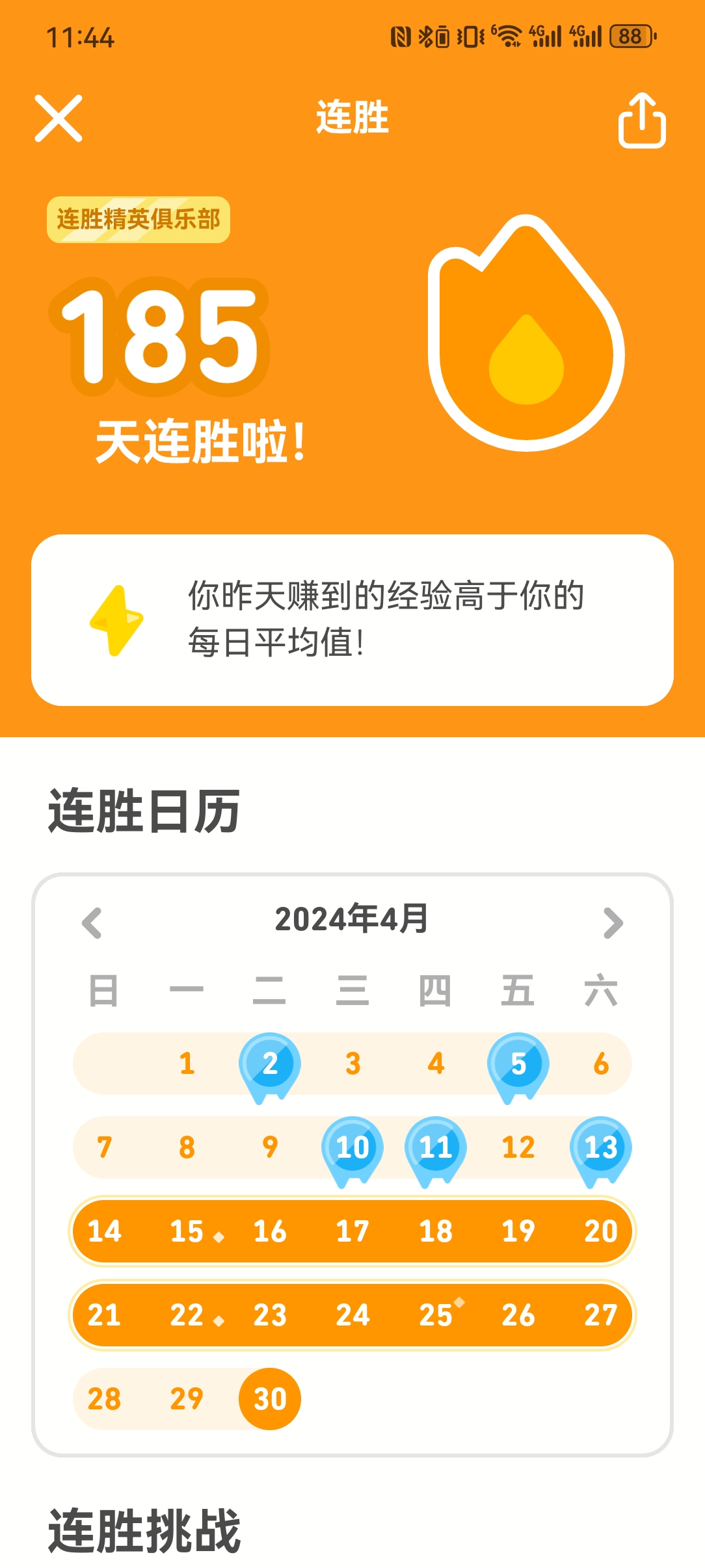
Task: Go to the next month in calendar
Action: (x=613, y=922)
